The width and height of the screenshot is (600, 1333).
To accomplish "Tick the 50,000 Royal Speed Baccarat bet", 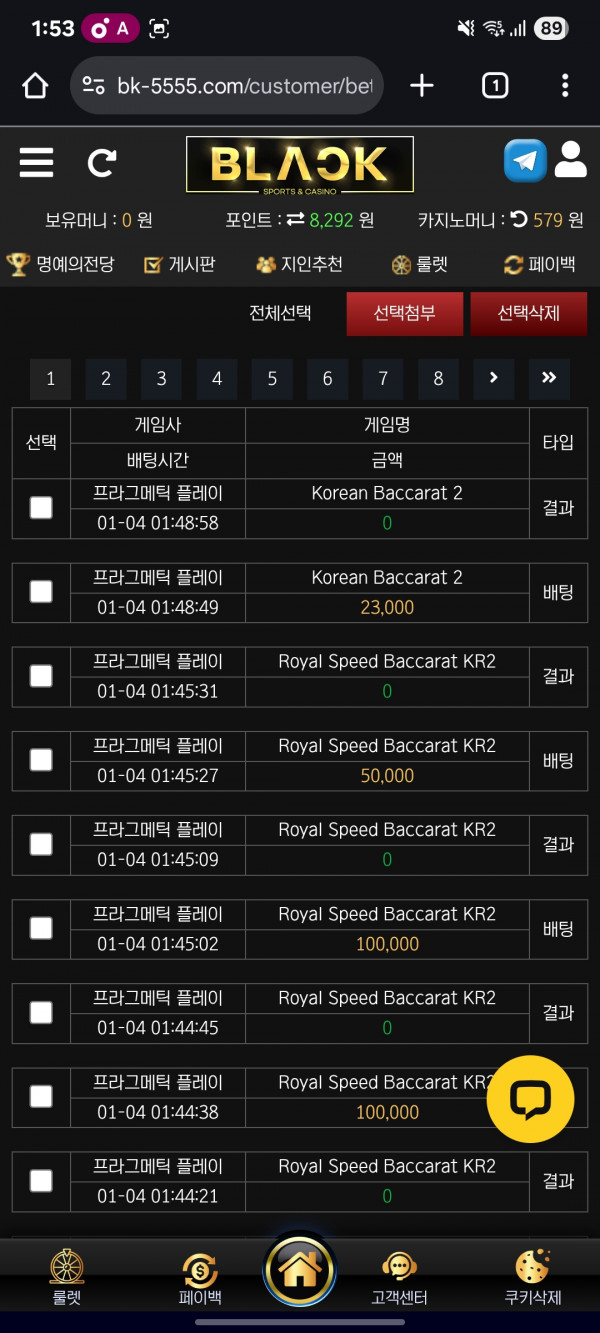I will click(x=41, y=760).
